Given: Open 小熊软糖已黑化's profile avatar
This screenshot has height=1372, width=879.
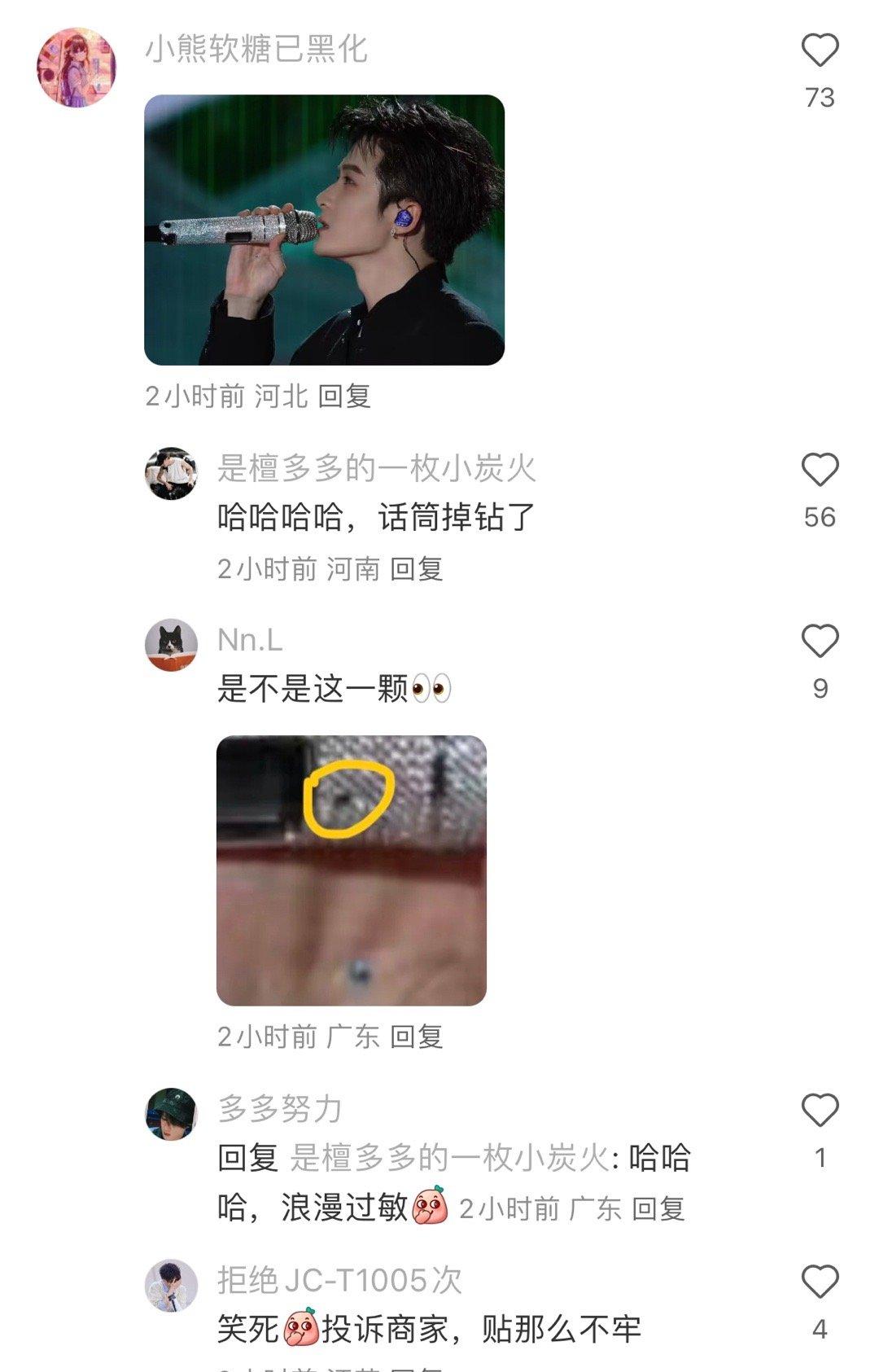Looking at the screenshot, I should (77, 67).
